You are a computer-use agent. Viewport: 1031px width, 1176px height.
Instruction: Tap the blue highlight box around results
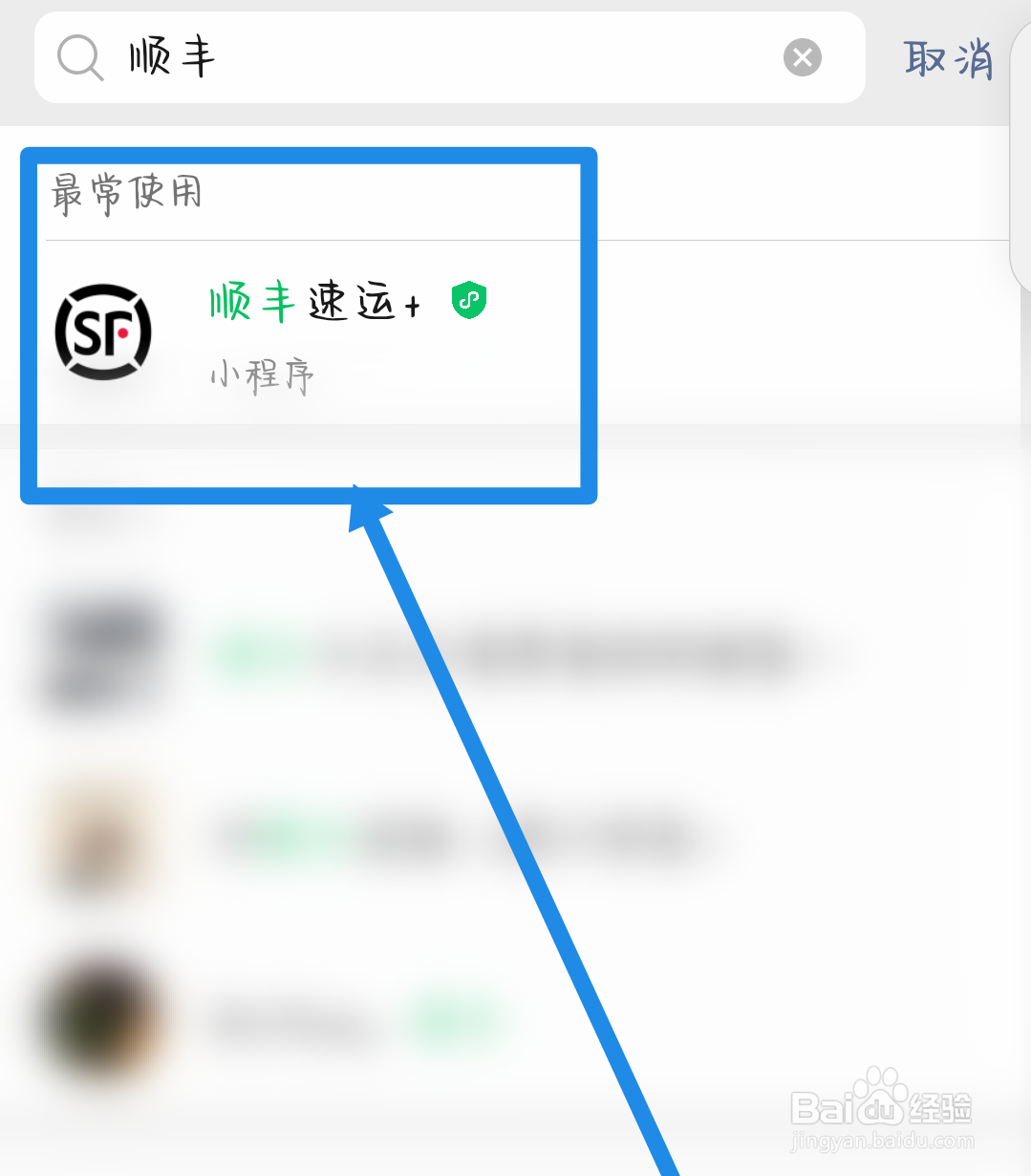[308, 153]
